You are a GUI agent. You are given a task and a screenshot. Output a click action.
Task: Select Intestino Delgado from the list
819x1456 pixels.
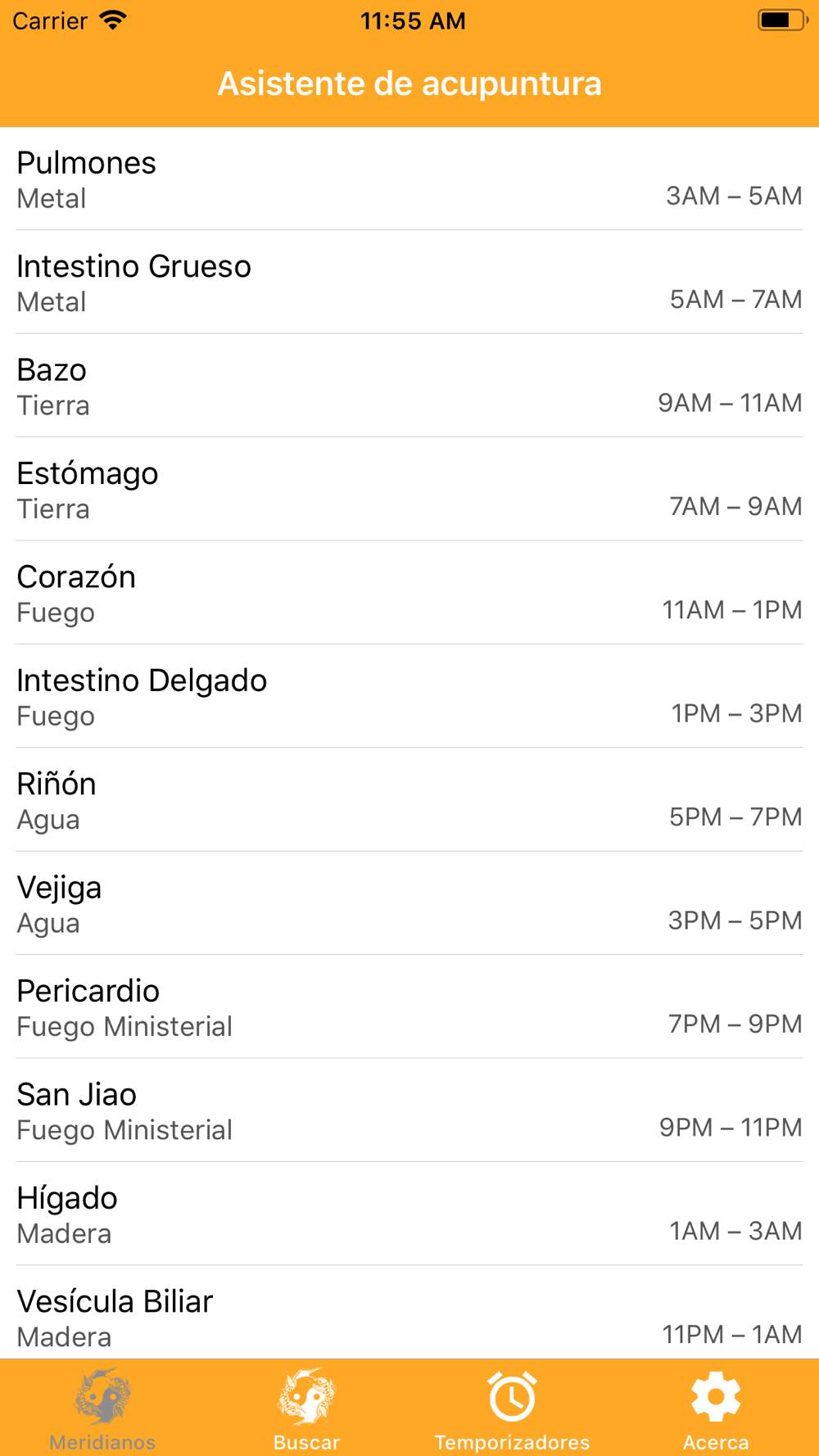pos(409,696)
